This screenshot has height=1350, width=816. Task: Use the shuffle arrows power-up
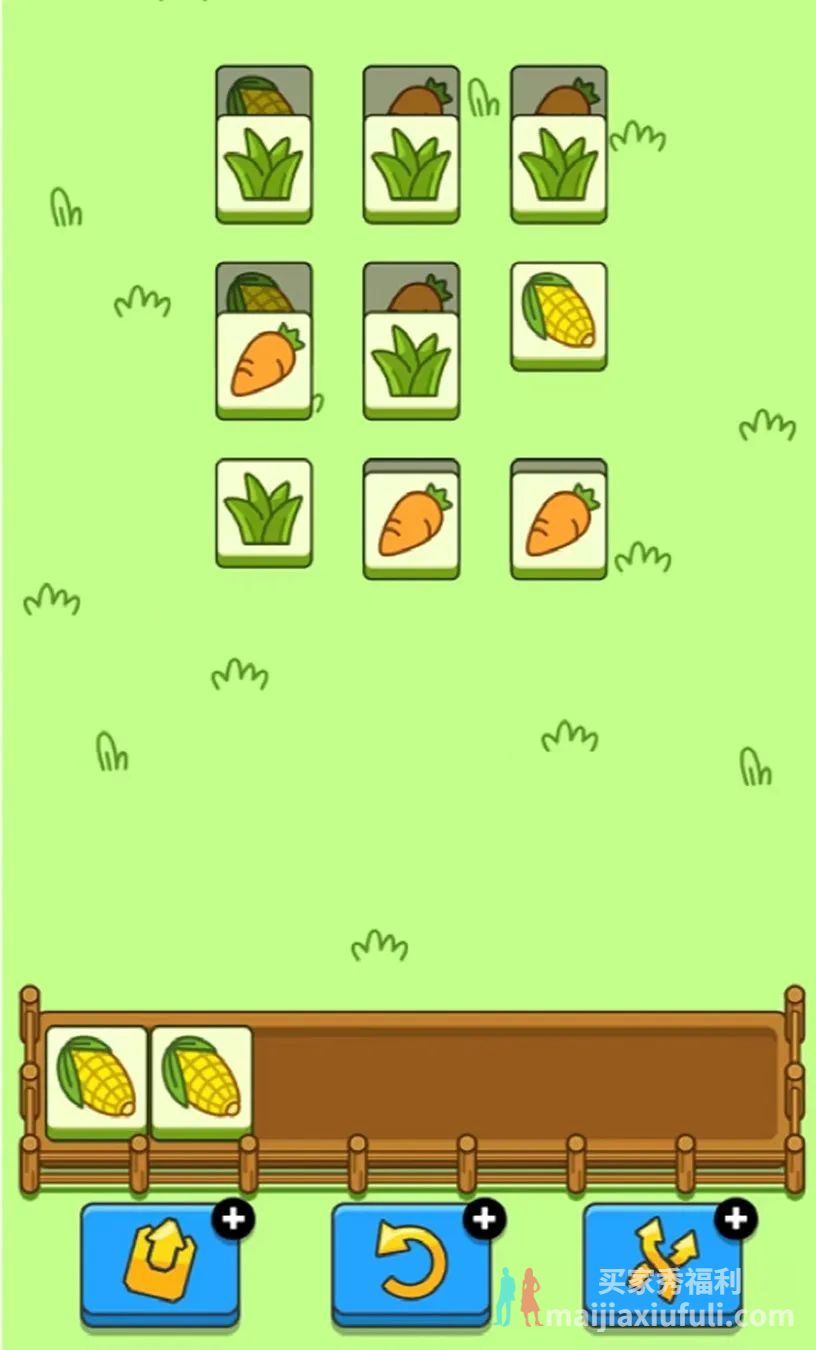coord(662,1264)
